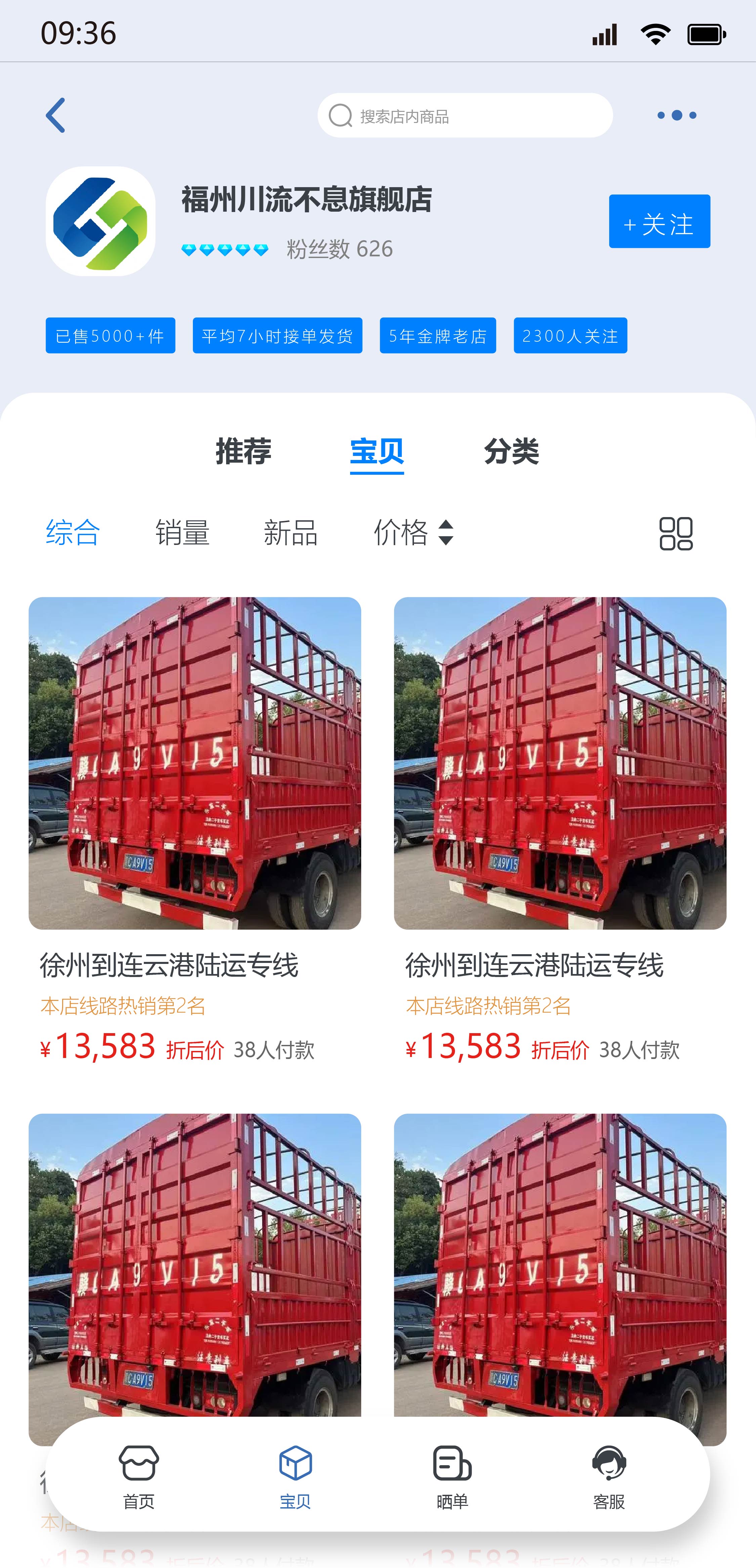The height and width of the screenshot is (1568, 756).
Task: Toggle the grid layout view icon
Action: pos(676,534)
